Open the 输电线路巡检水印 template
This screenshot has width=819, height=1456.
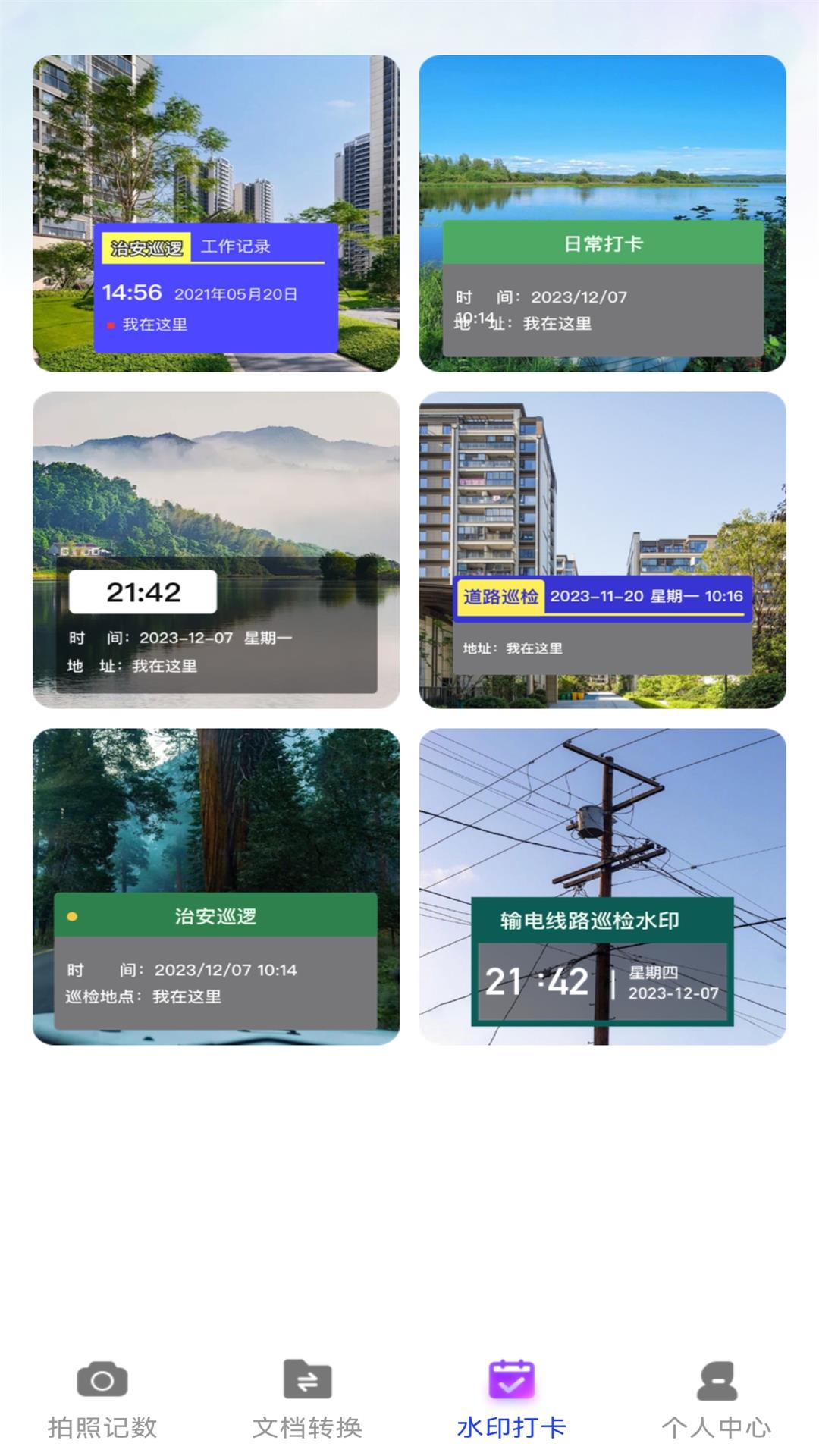pyautogui.click(x=602, y=886)
